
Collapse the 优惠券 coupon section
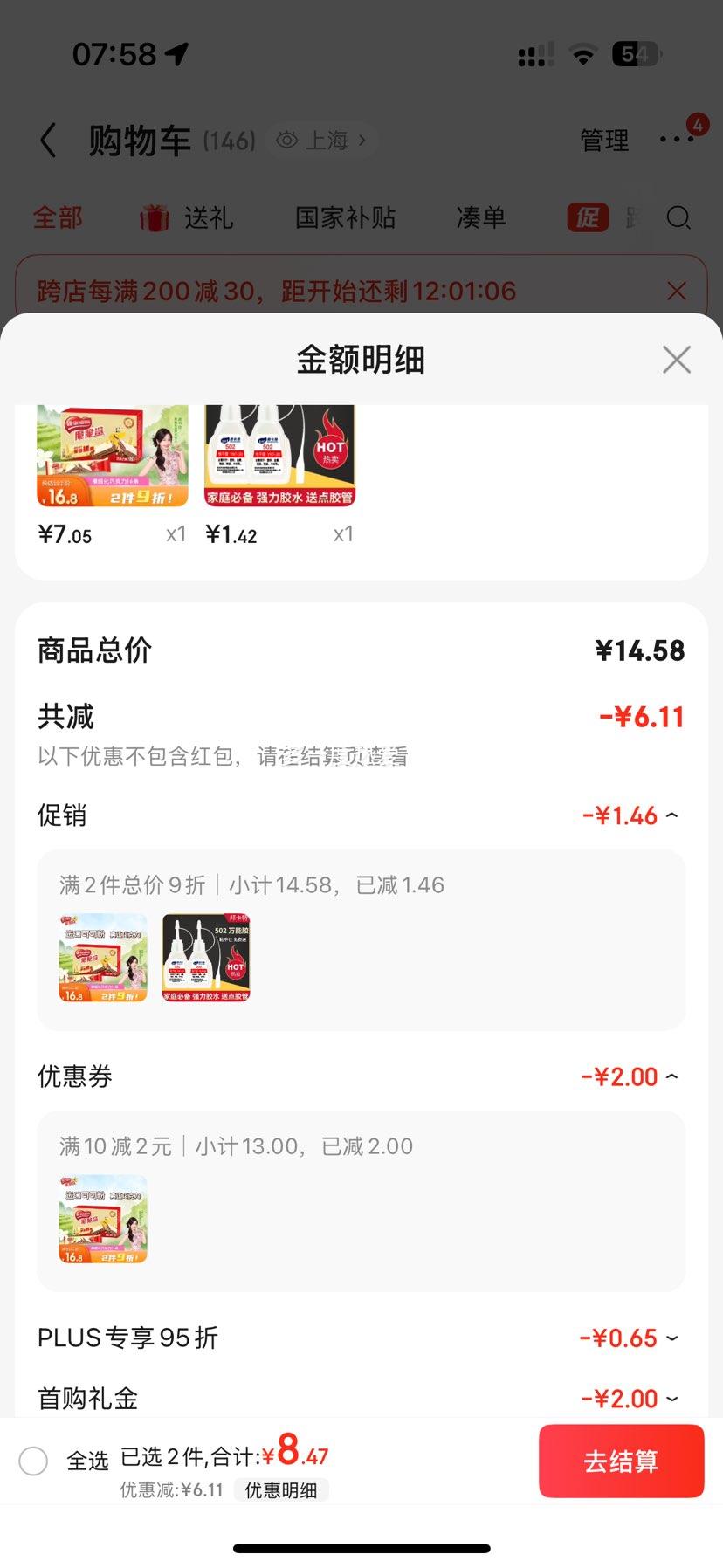point(671,1076)
